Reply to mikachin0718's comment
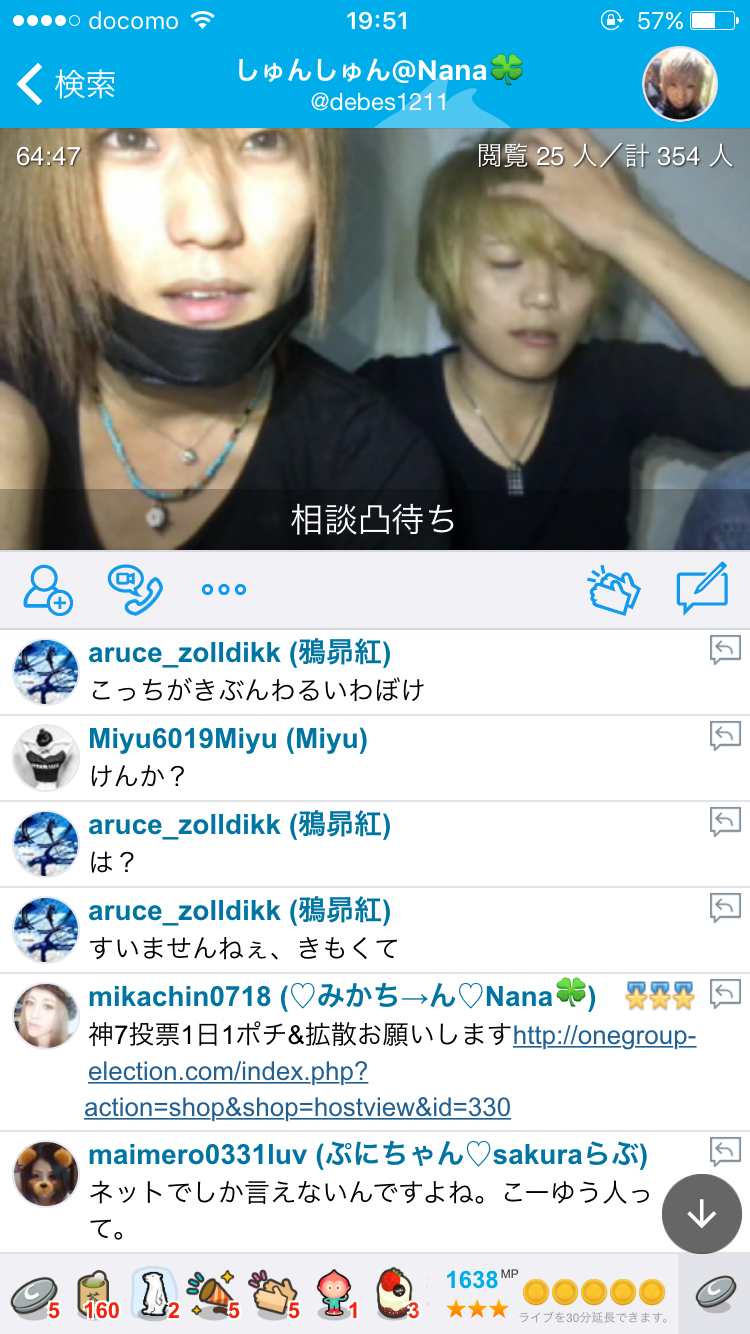The height and width of the screenshot is (1334, 750). [725, 994]
